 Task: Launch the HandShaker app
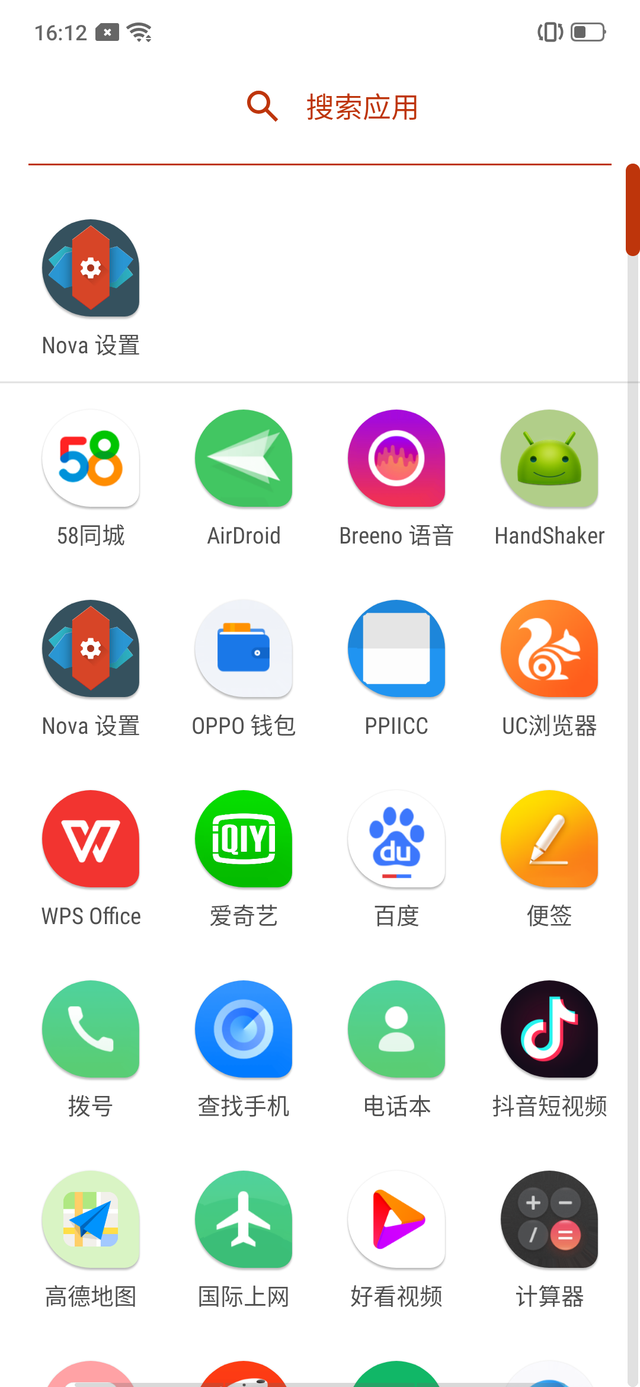[549, 459]
